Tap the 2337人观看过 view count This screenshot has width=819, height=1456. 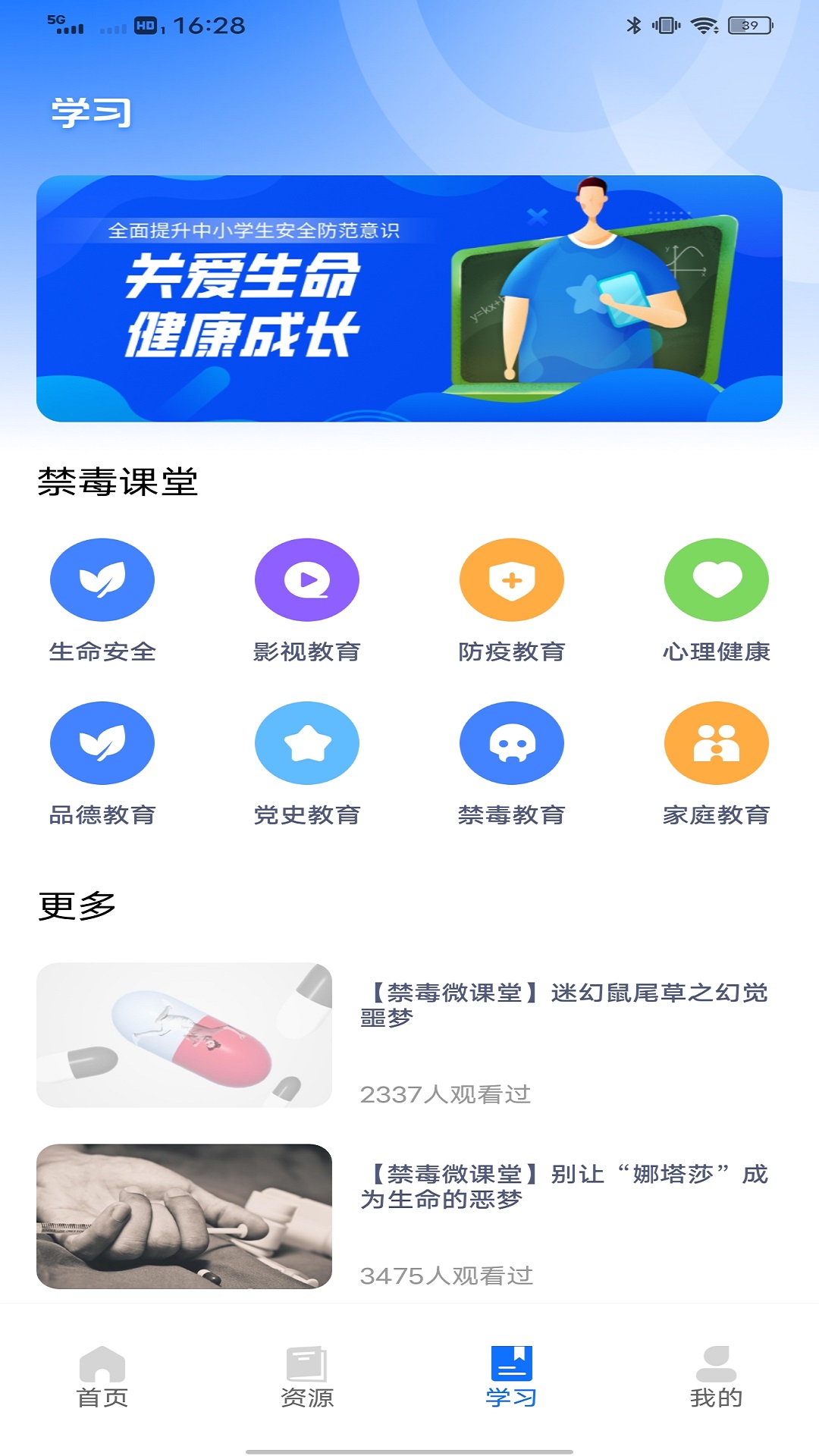(447, 1095)
